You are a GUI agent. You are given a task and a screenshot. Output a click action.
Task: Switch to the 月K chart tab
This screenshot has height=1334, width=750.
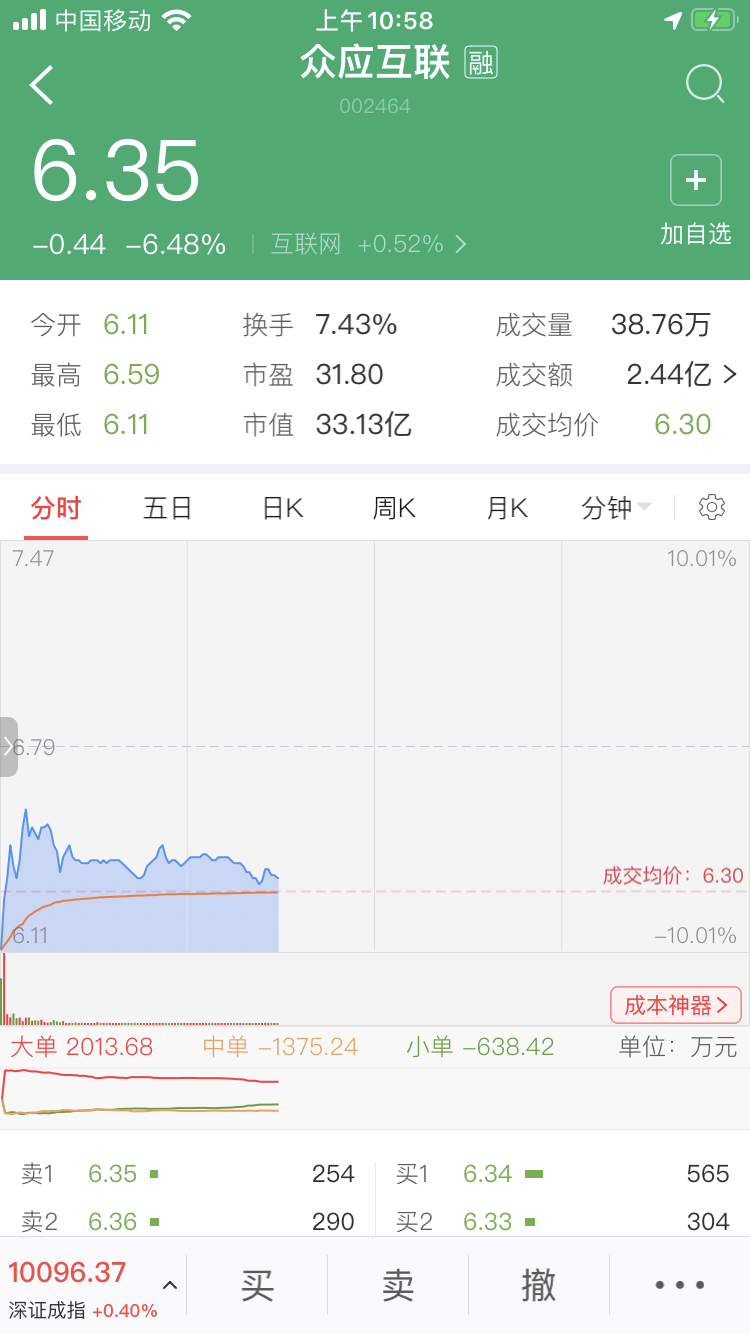507,508
